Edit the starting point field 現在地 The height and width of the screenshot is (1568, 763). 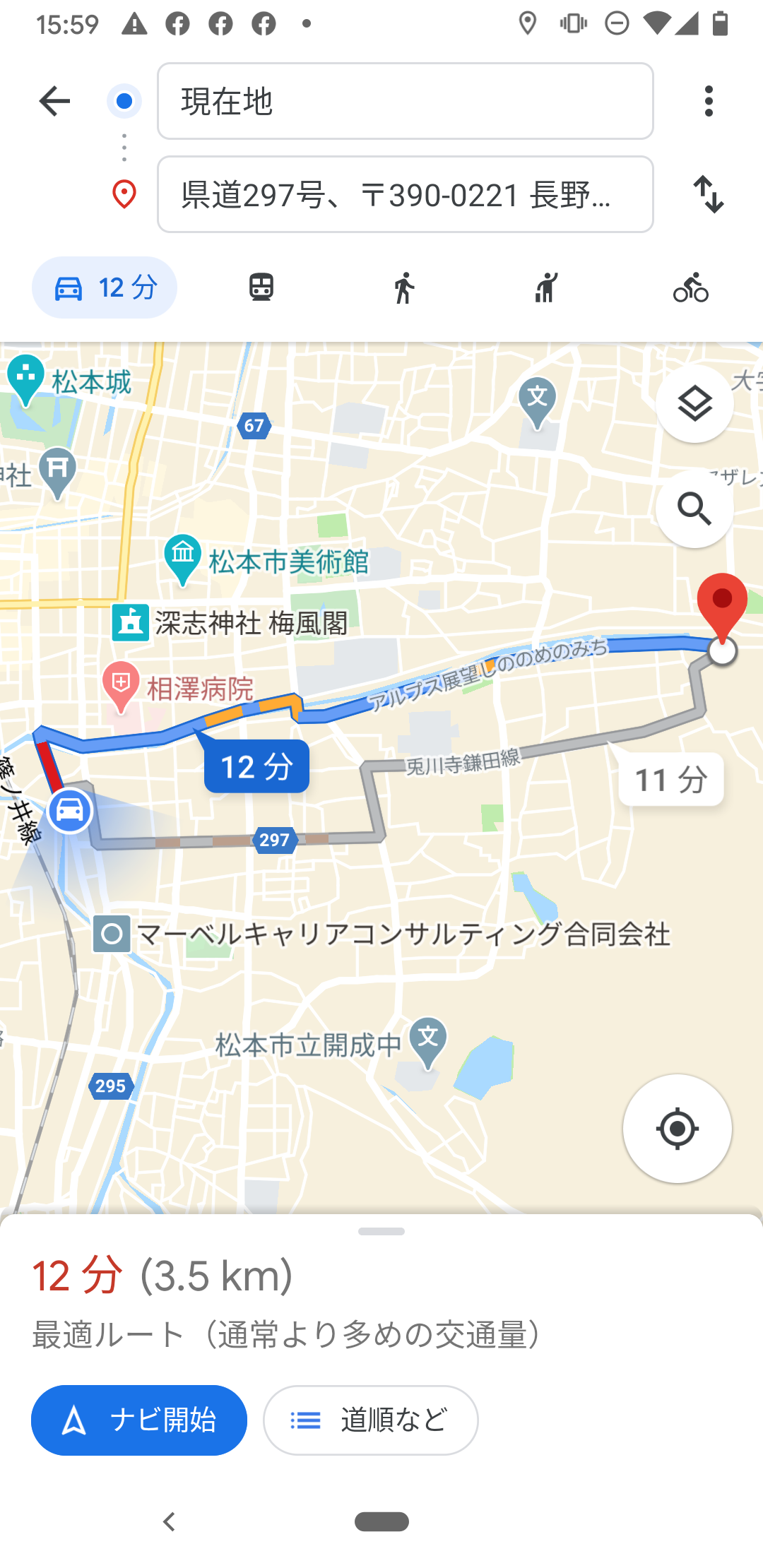coord(405,101)
